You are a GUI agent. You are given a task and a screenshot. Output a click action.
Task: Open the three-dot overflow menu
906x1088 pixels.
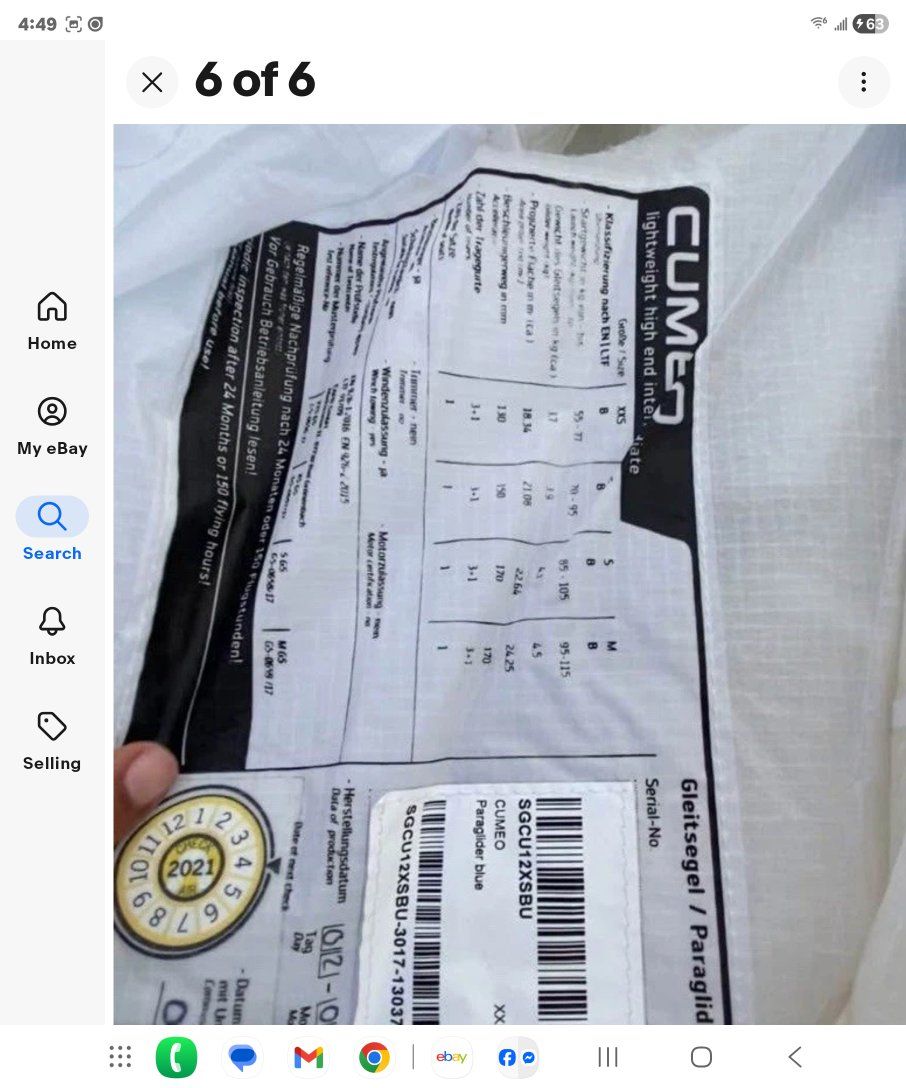tap(863, 82)
